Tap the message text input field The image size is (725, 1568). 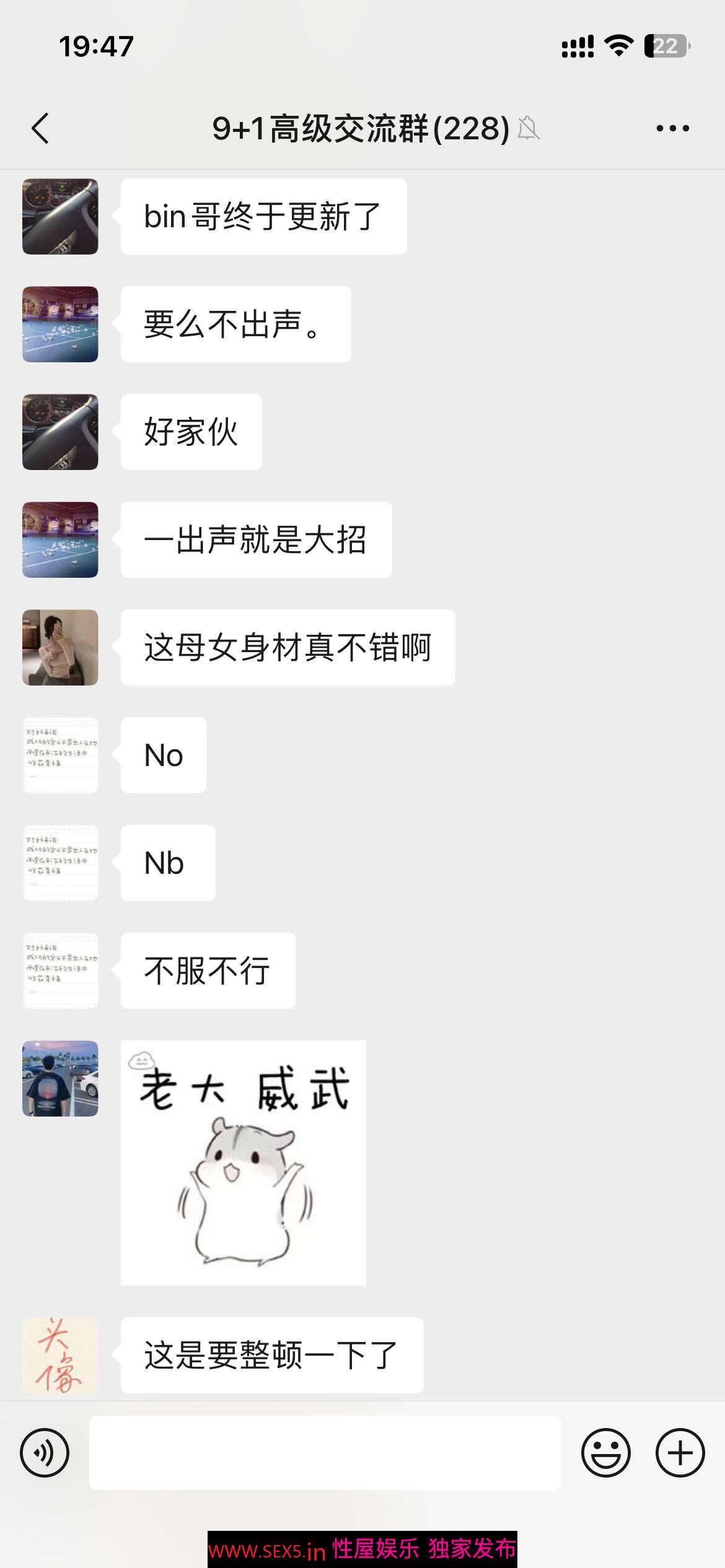pyautogui.click(x=325, y=1453)
